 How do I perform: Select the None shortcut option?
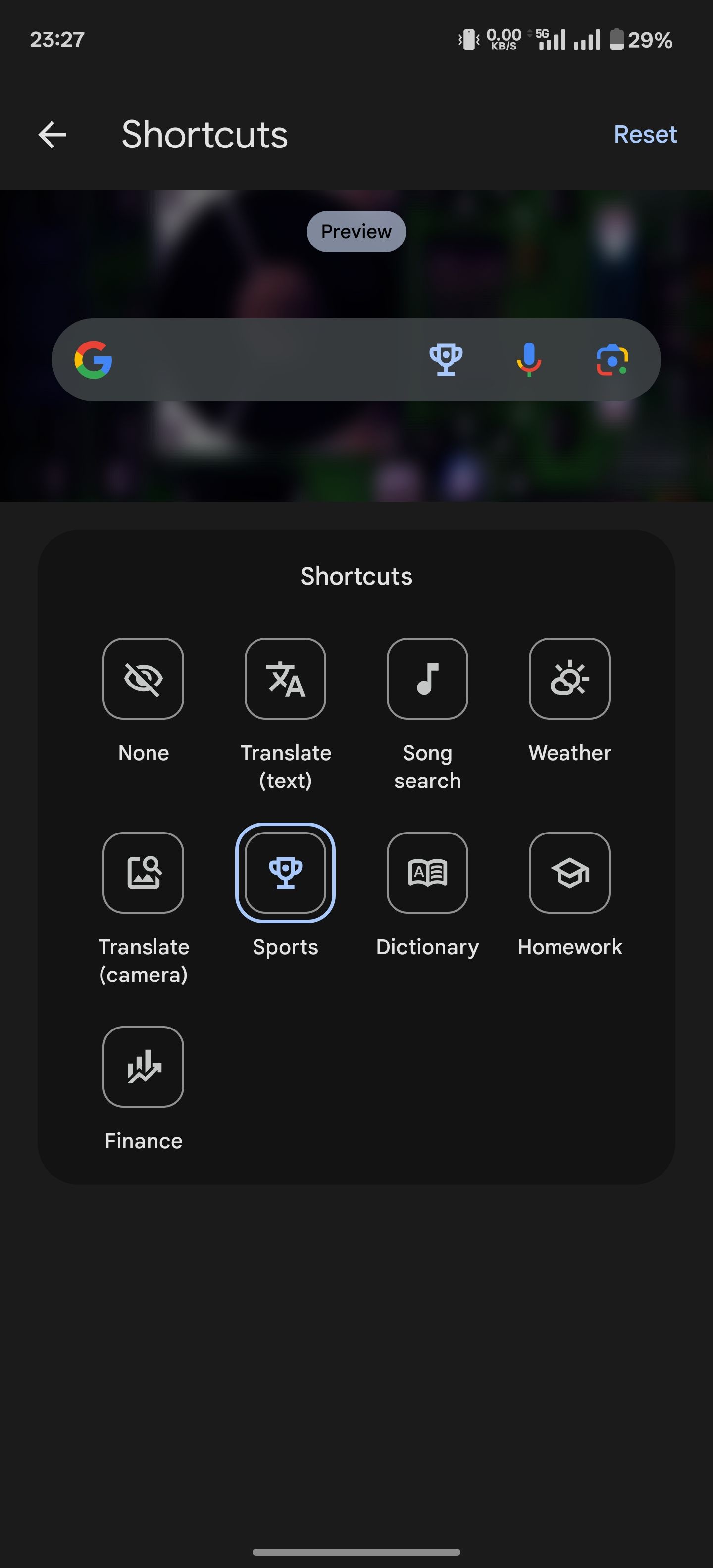(143, 679)
